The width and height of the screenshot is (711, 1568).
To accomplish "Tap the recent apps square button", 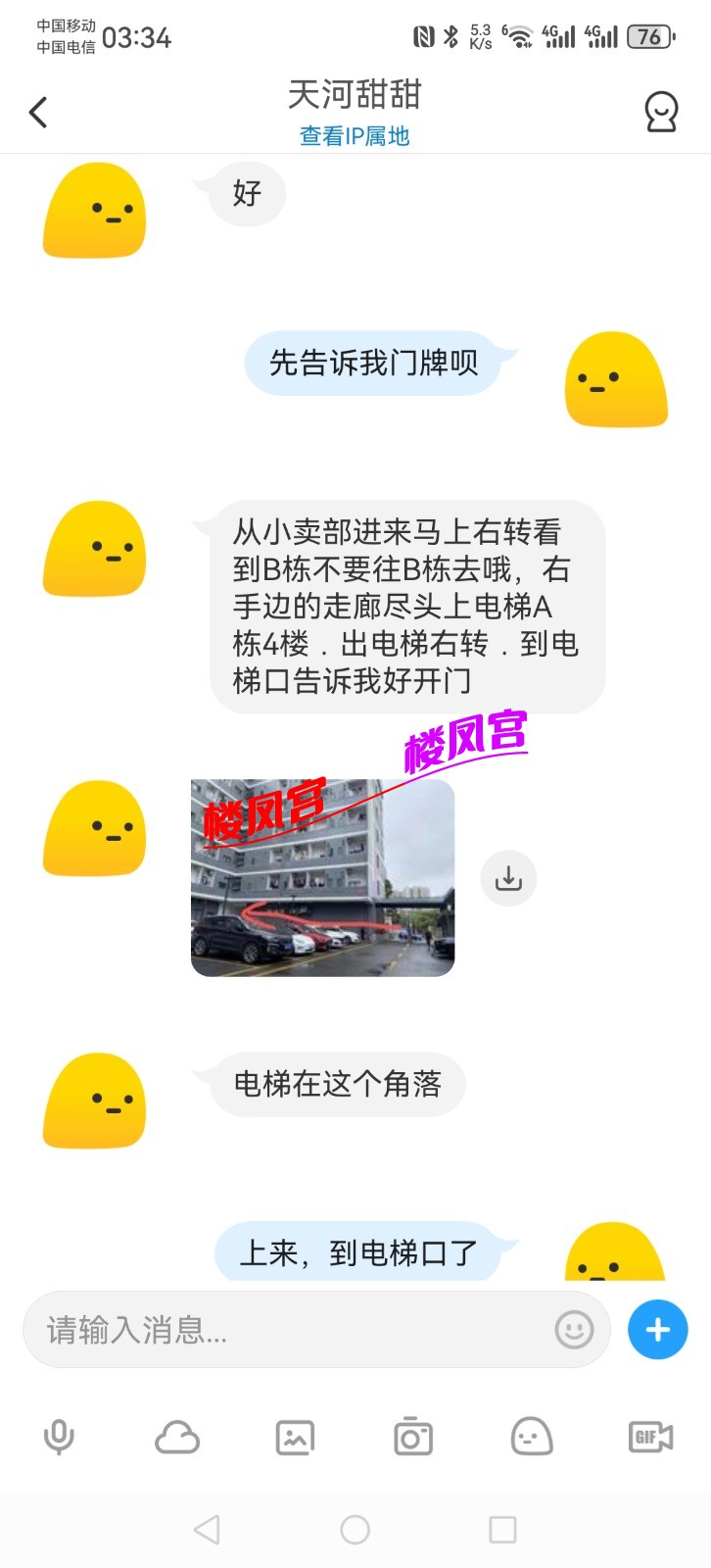I will [x=501, y=1529].
